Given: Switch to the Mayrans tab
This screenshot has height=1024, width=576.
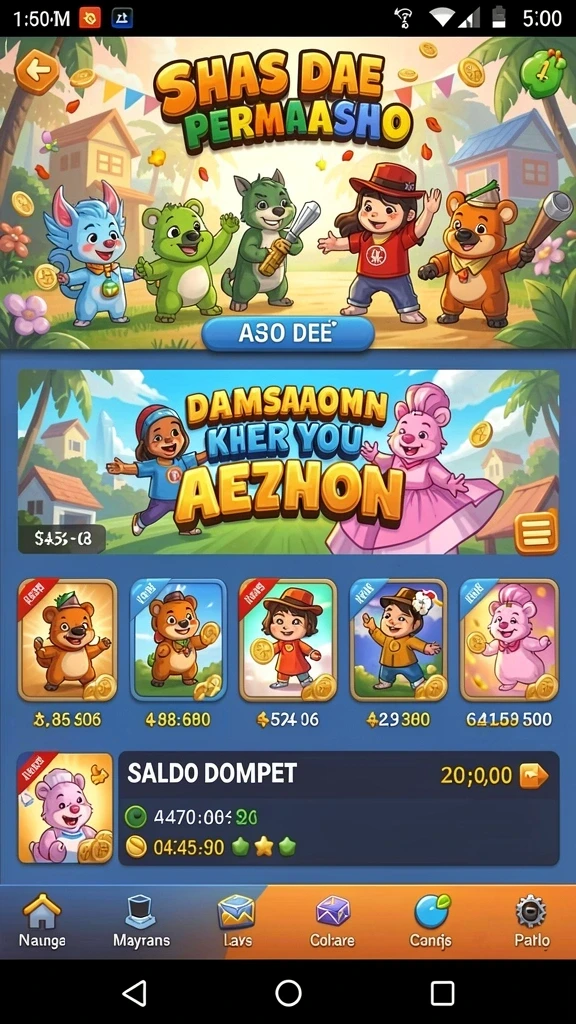Looking at the screenshot, I should pos(141,921).
